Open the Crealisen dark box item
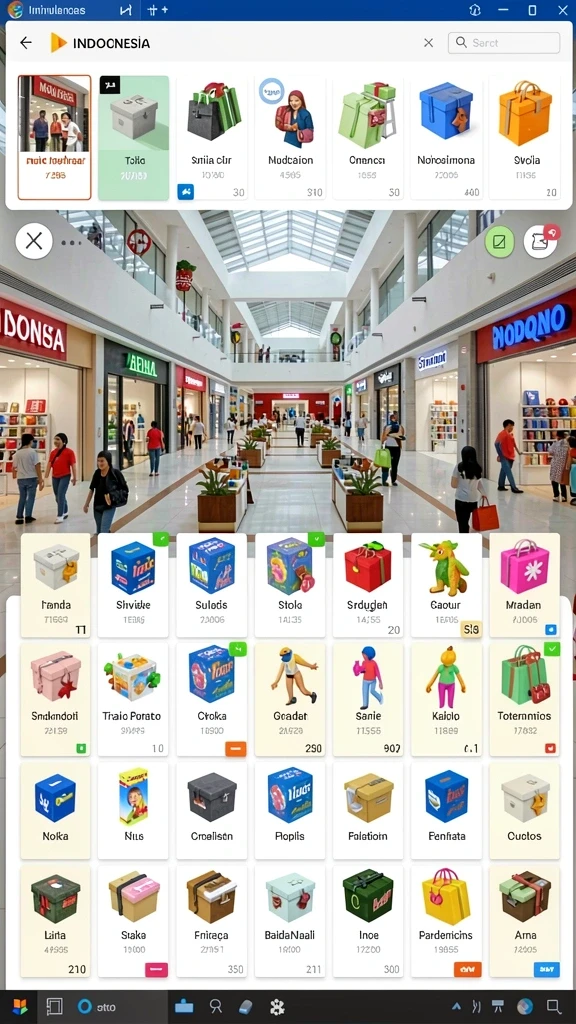The height and width of the screenshot is (1024, 576). 212,810
